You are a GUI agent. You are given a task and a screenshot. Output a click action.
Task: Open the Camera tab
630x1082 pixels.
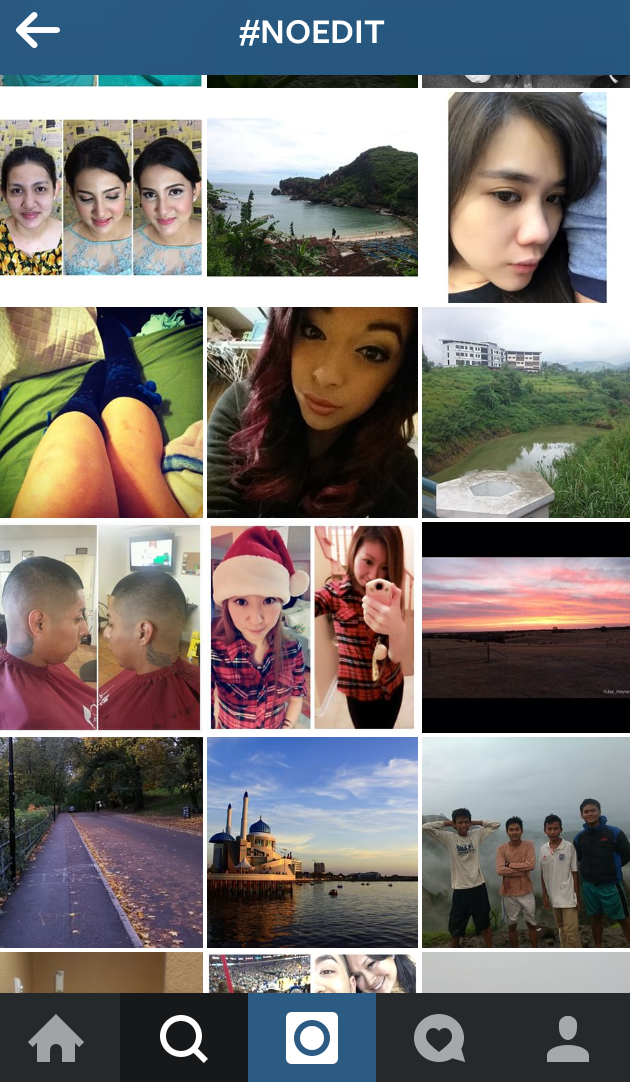(x=312, y=1039)
